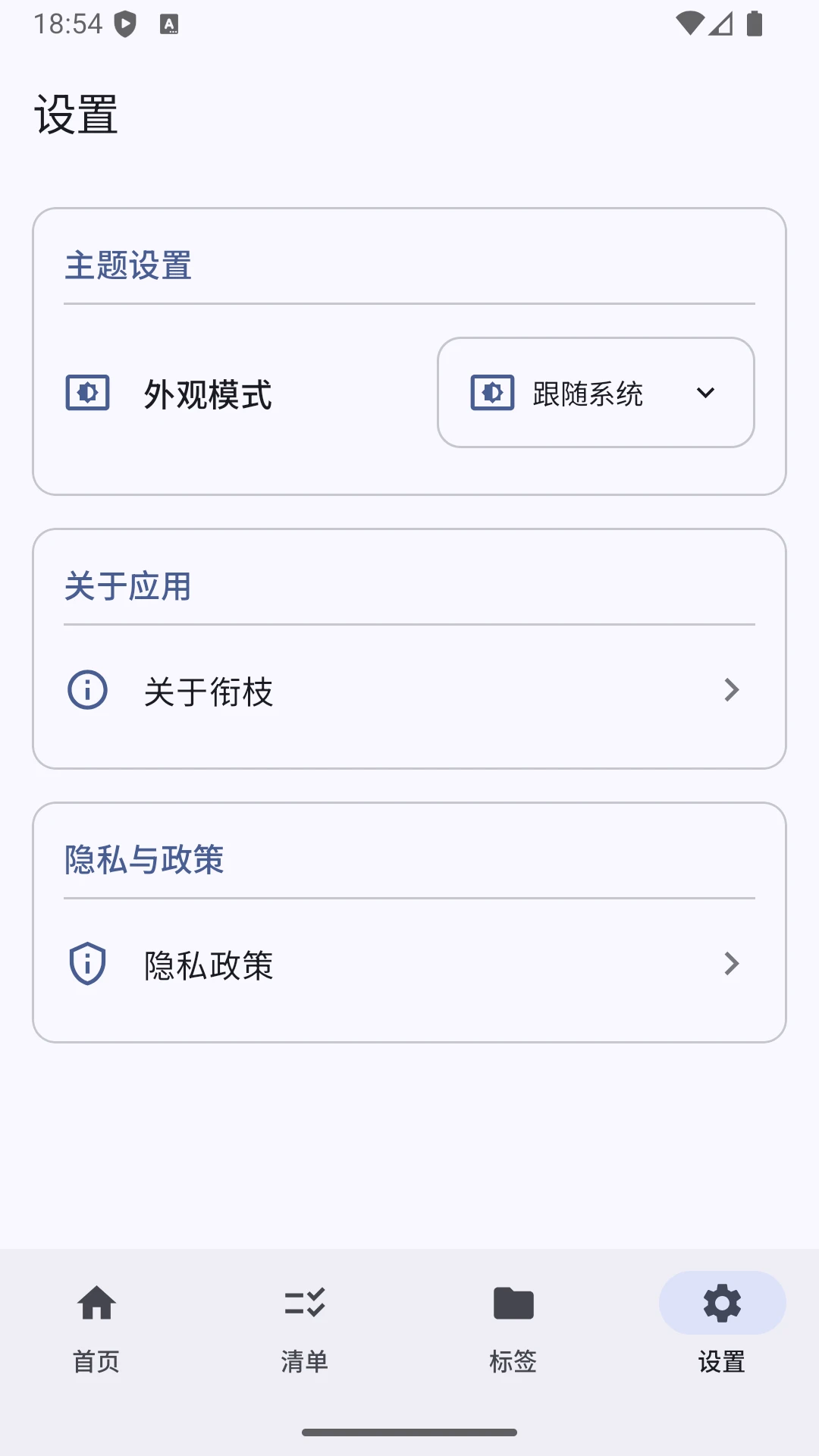Click the appearance mode brightness icon
The image size is (819, 1456).
(87, 393)
